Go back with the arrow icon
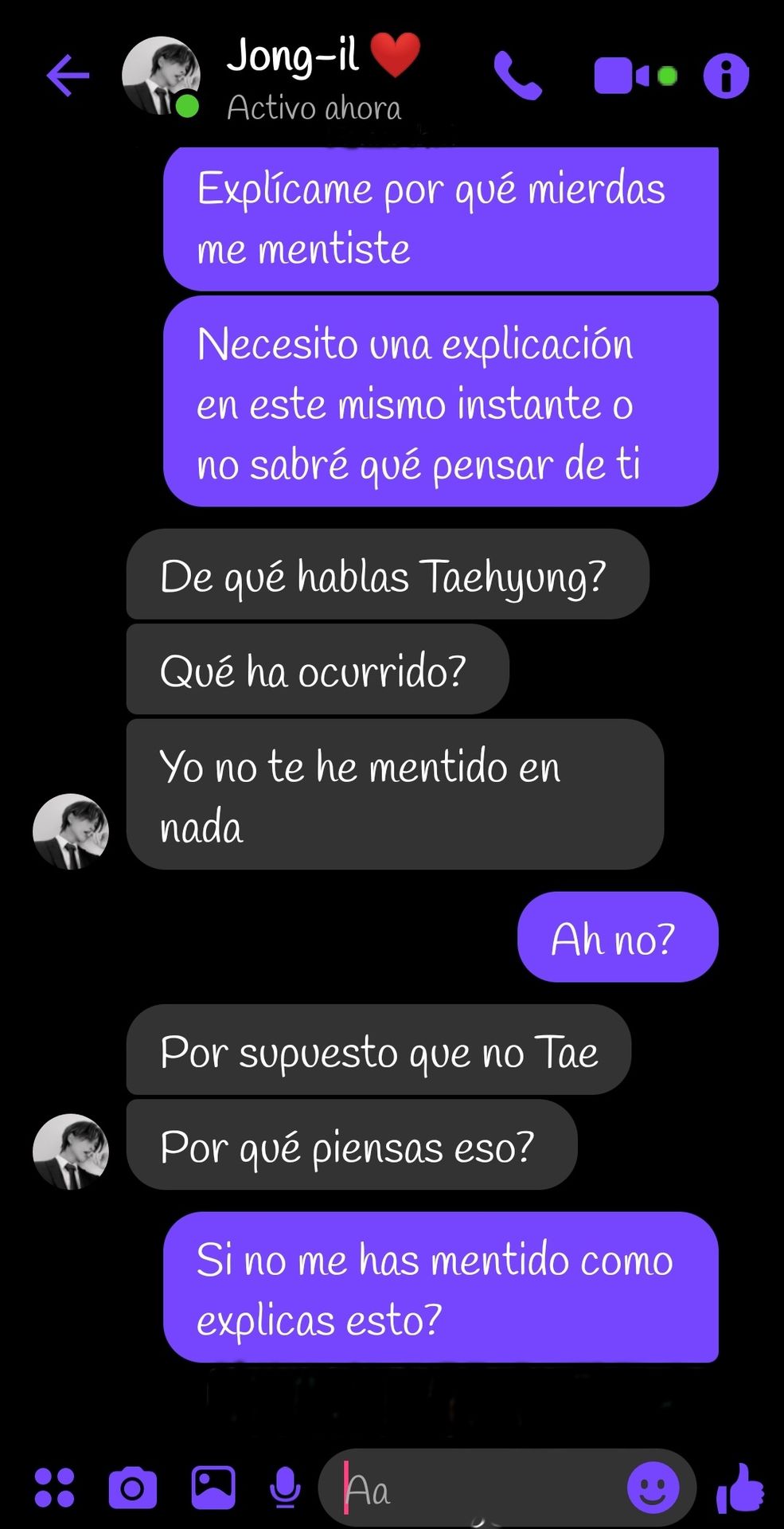This screenshot has width=784, height=1529. (68, 76)
